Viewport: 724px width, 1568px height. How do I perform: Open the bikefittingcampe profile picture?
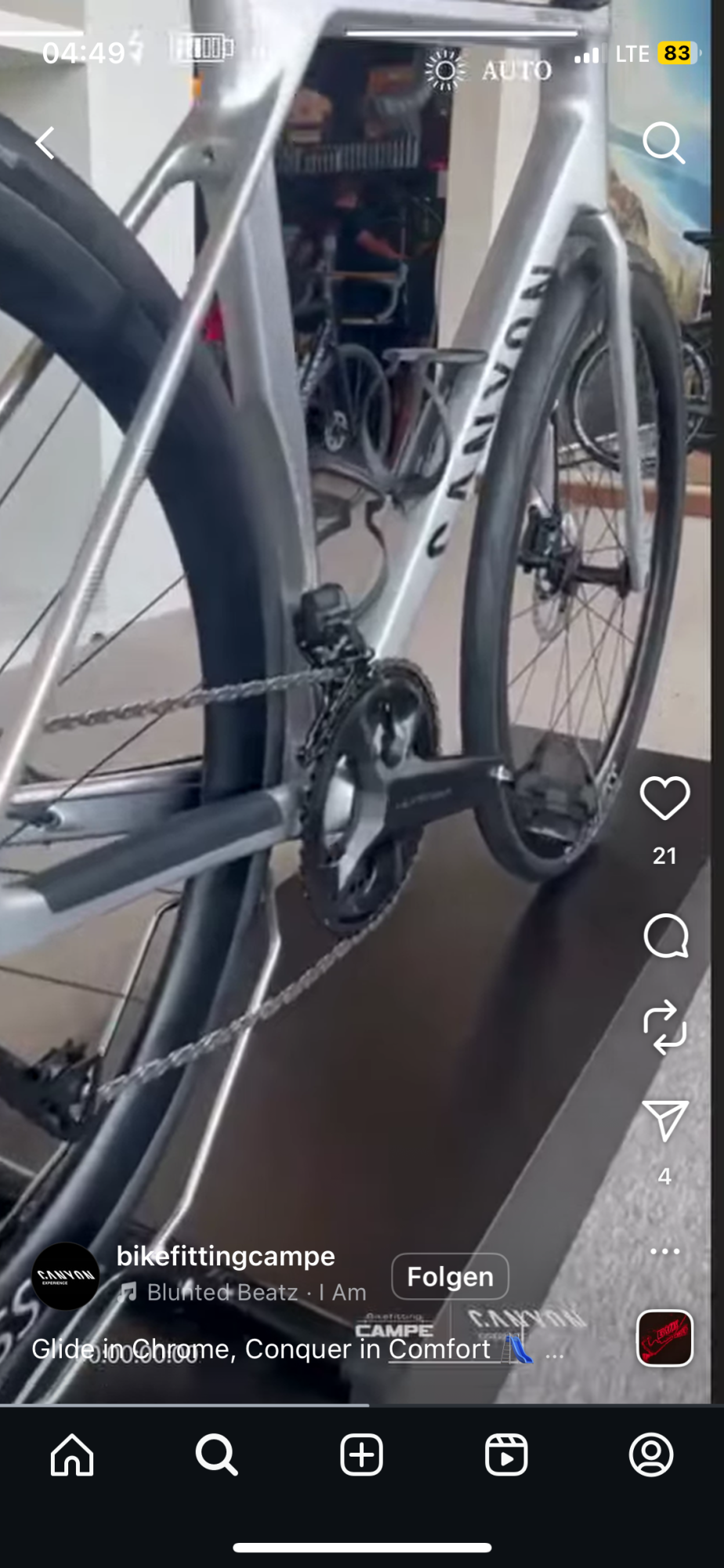point(66,1276)
